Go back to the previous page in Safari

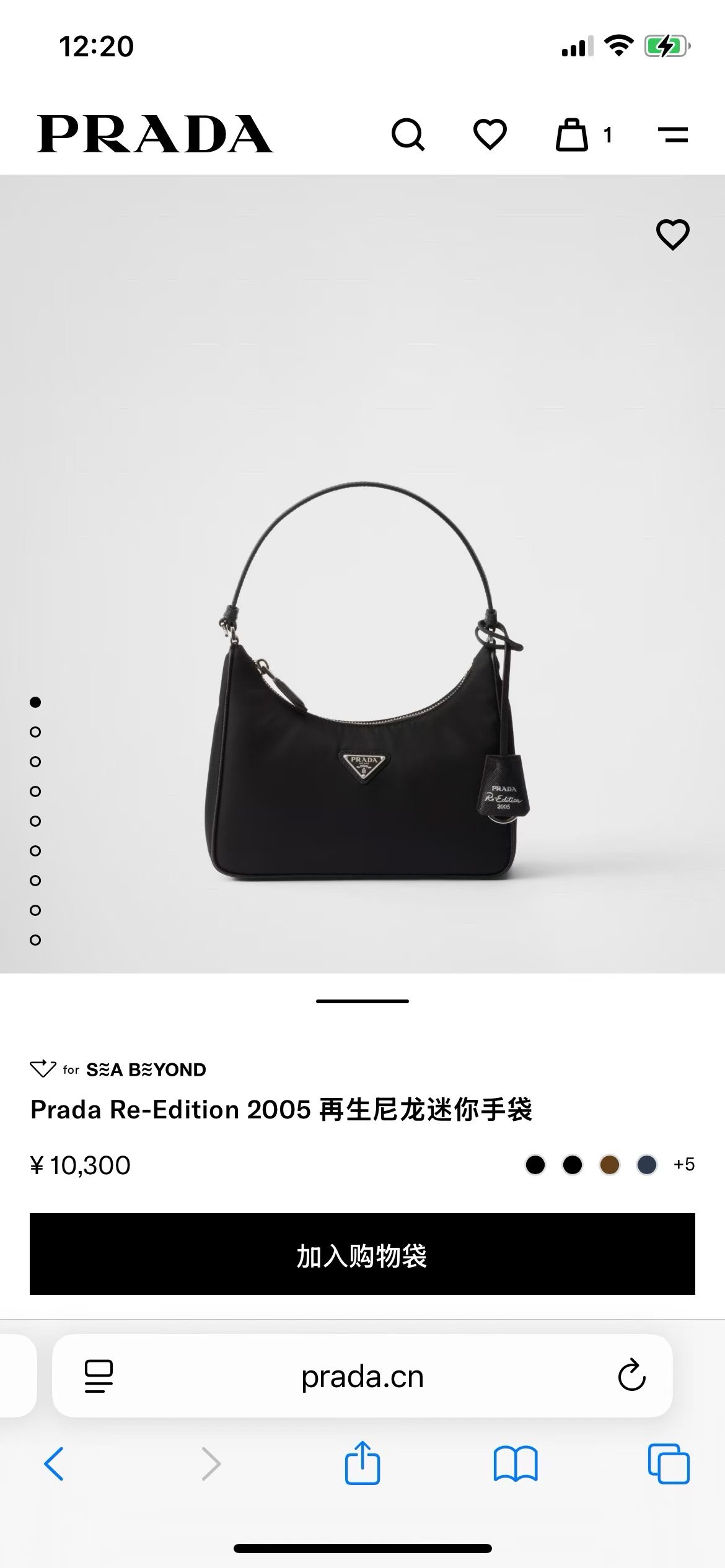(x=54, y=1464)
